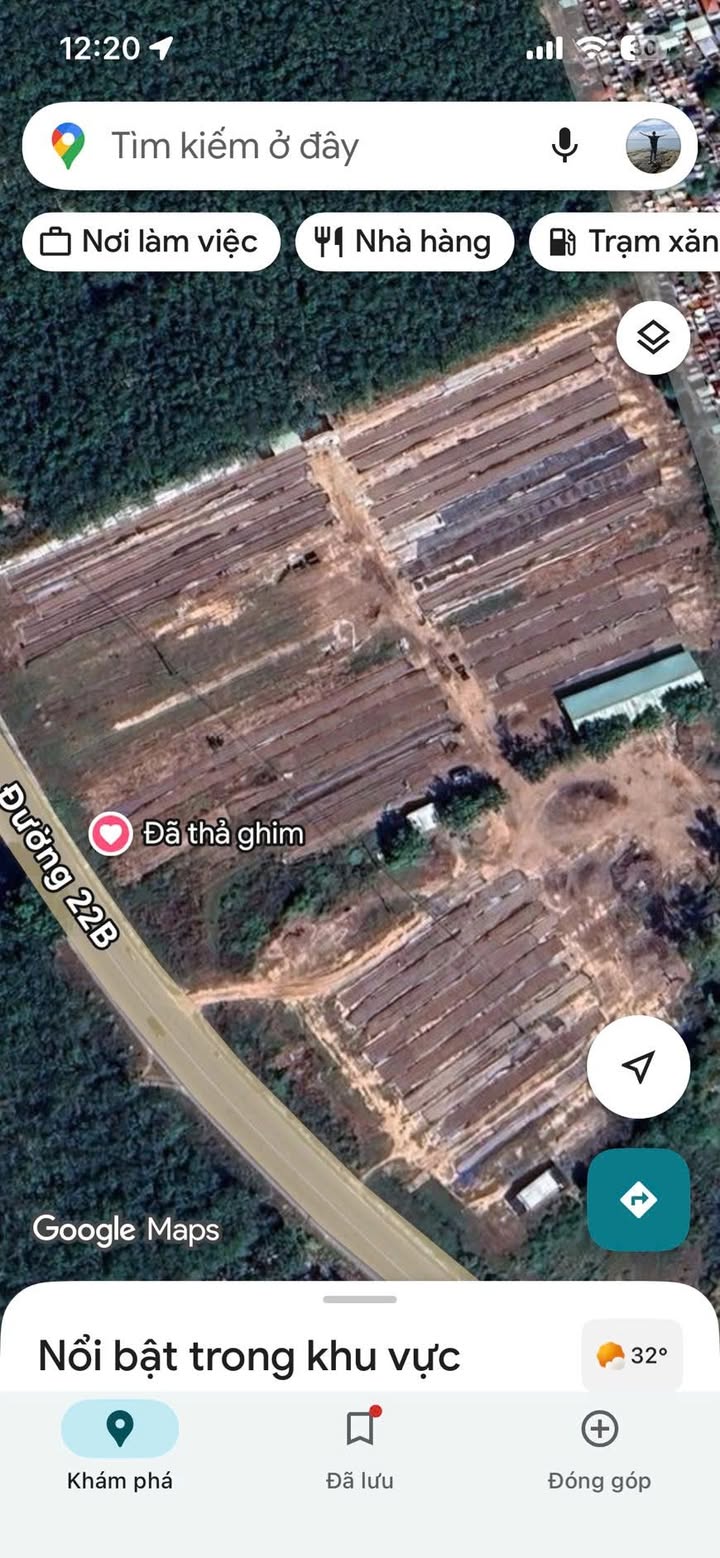Go to the "Đóng góp" tab

(599, 1447)
